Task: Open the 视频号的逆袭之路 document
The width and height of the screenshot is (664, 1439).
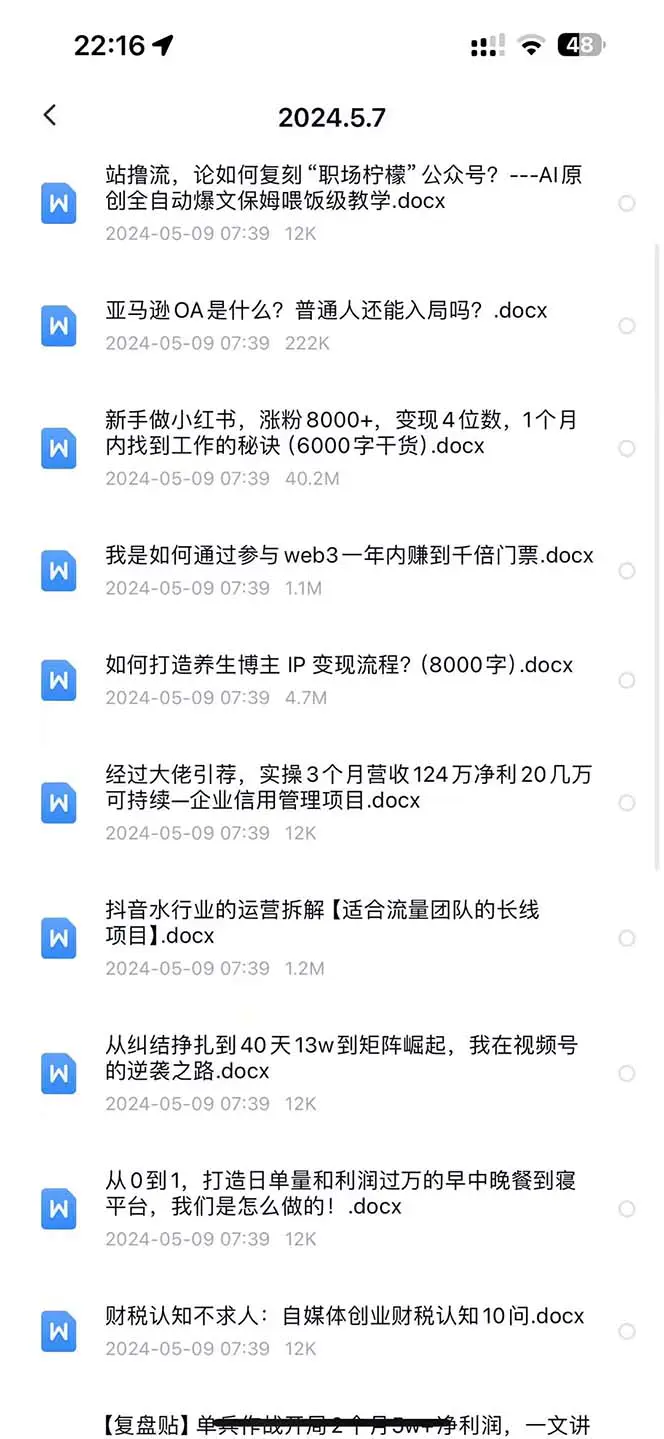Action: tap(341, 1058)
